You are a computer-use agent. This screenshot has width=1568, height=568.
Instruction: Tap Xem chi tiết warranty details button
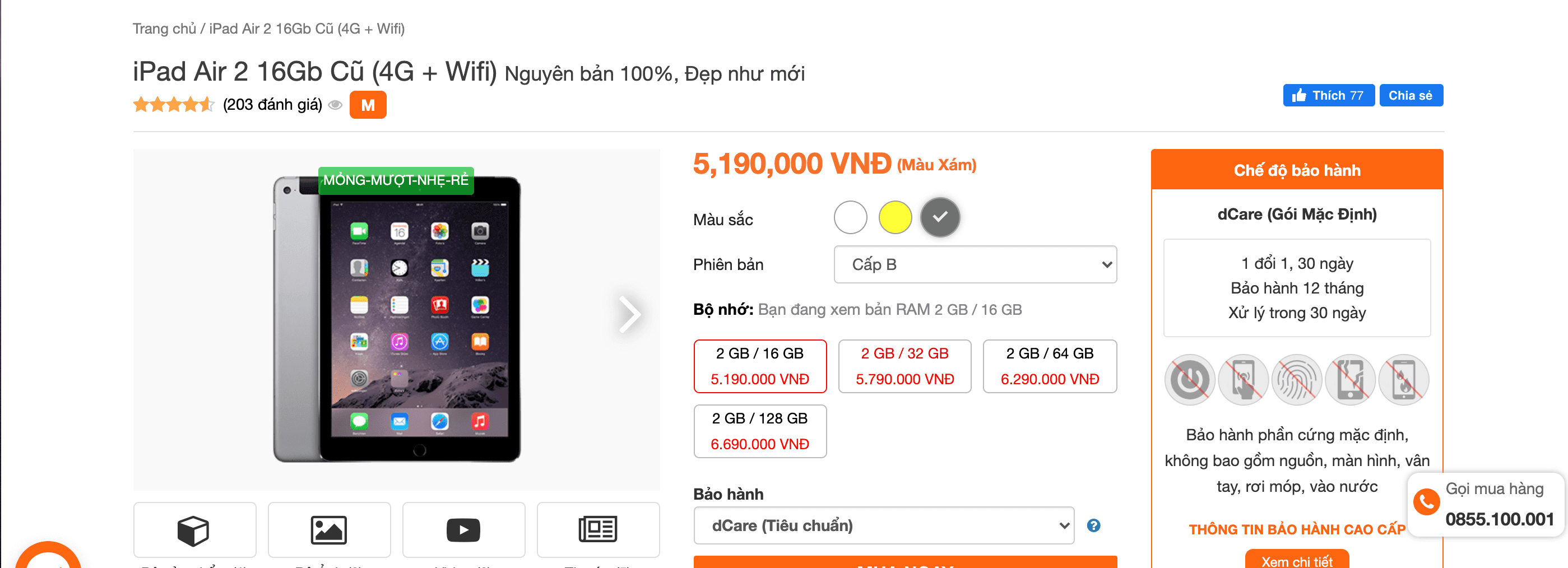click(1297, 560)
